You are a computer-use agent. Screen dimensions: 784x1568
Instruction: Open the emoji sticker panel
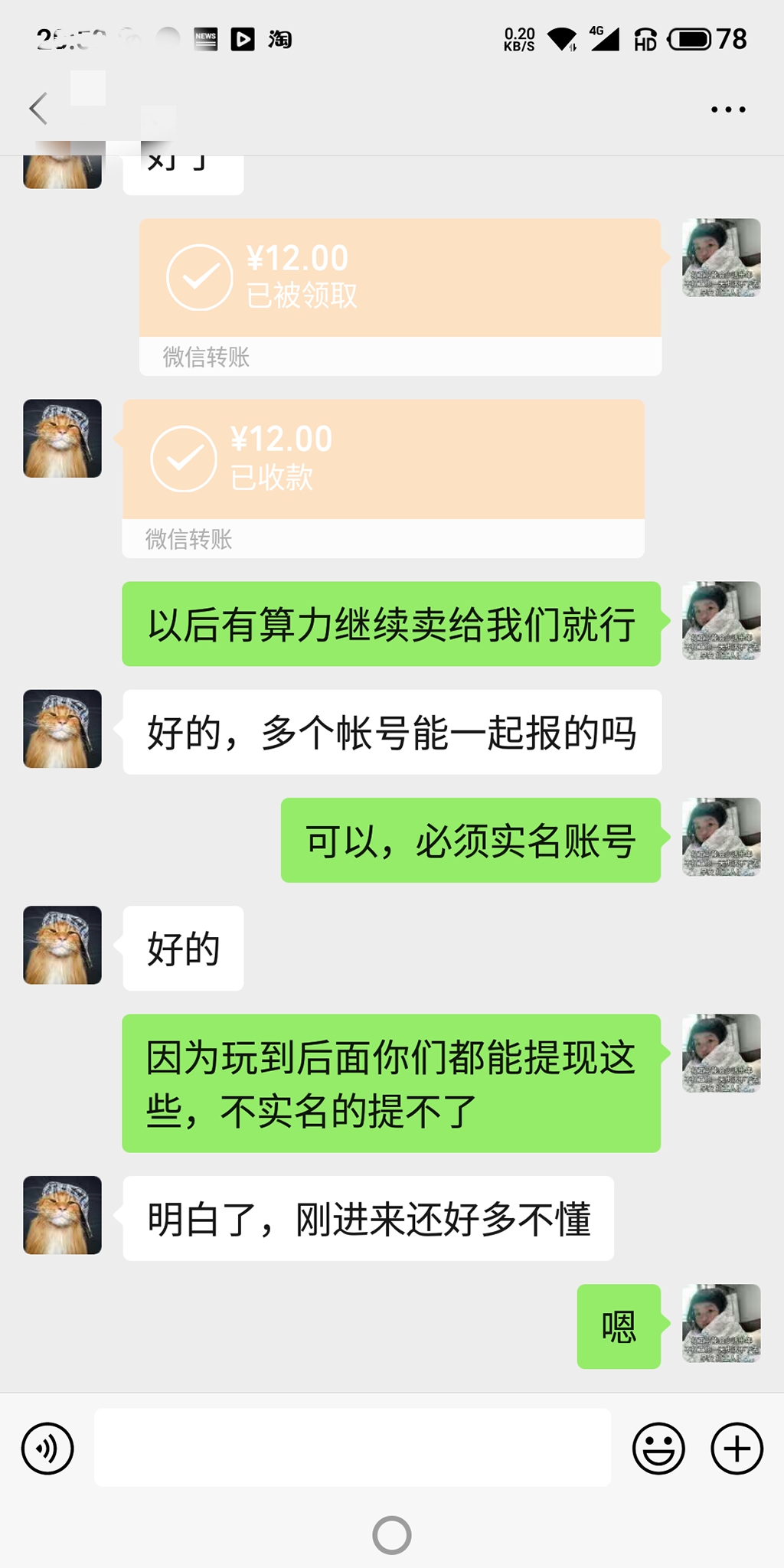click(x=658, y=1449)
